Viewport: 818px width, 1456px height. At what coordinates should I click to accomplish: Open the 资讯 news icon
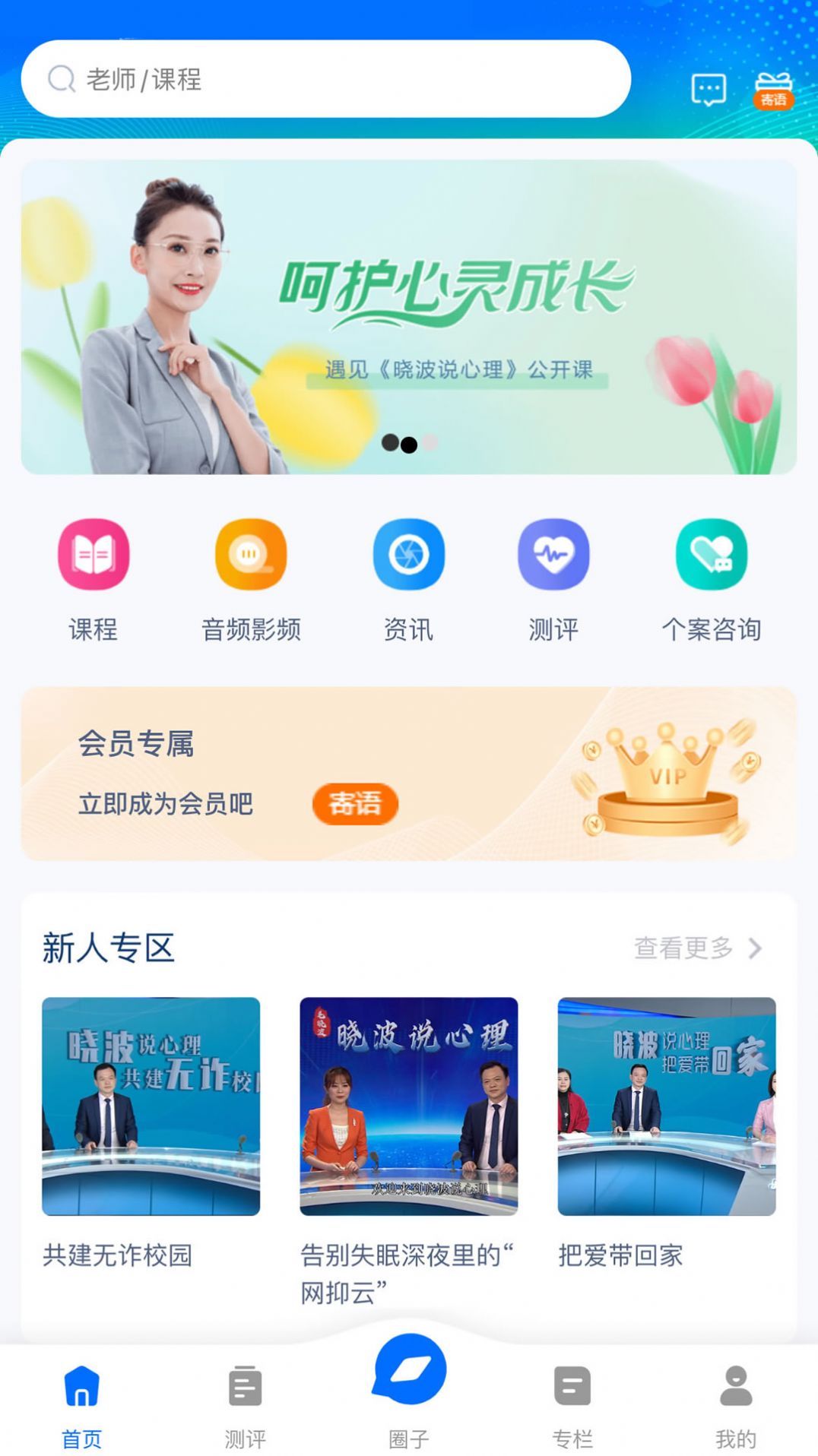pyautogui.click(x=408, y=555)
